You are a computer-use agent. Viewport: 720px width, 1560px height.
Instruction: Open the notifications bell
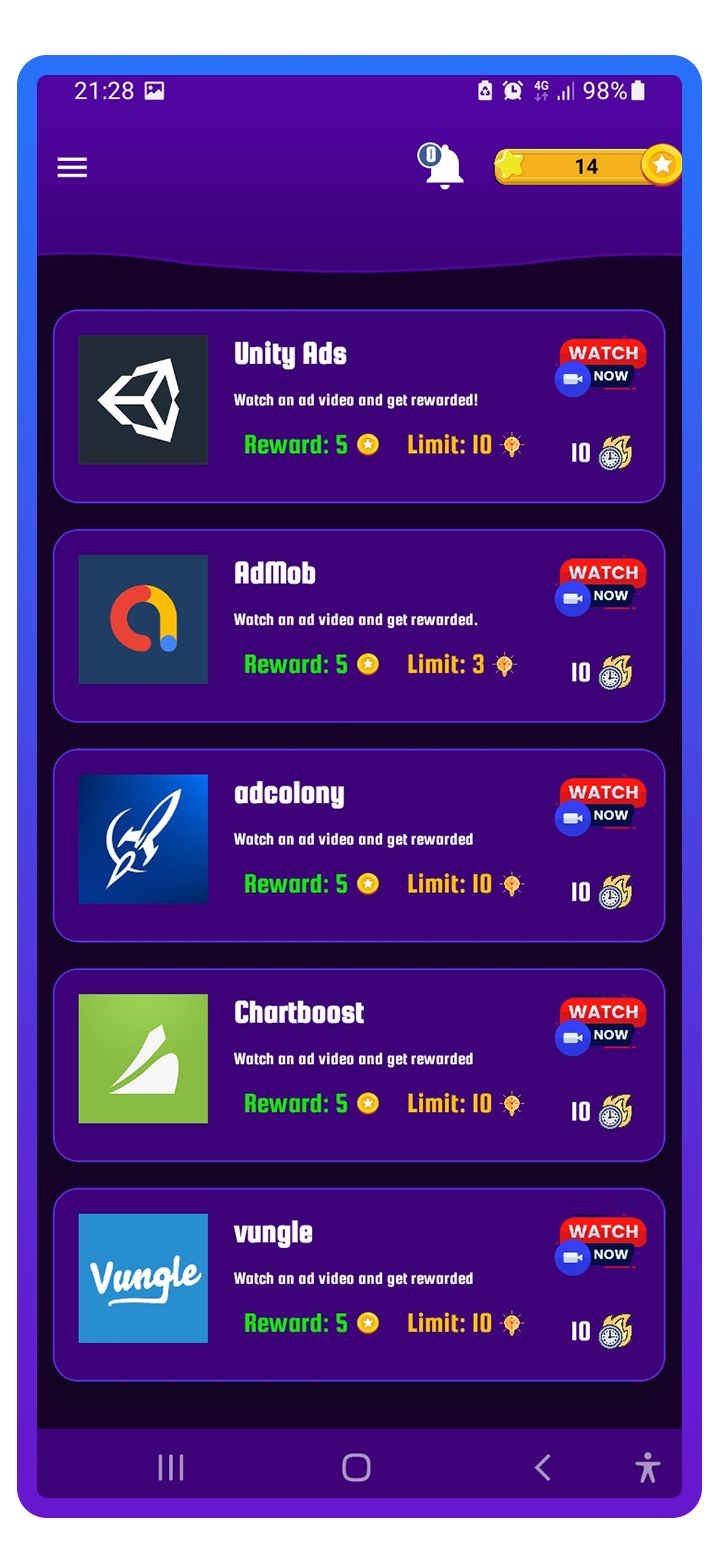click(x=444, y=166)
